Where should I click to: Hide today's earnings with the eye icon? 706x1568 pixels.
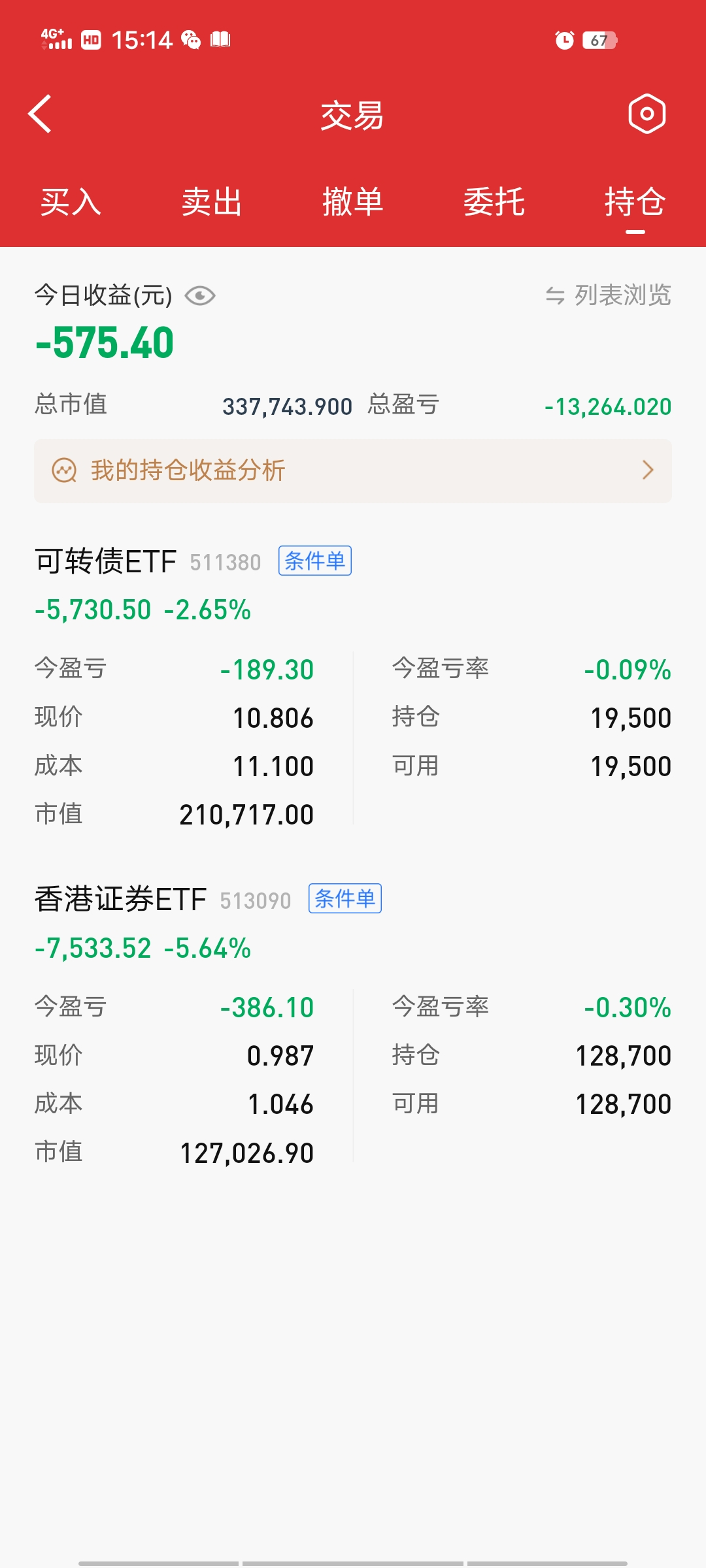coord(200,296)
